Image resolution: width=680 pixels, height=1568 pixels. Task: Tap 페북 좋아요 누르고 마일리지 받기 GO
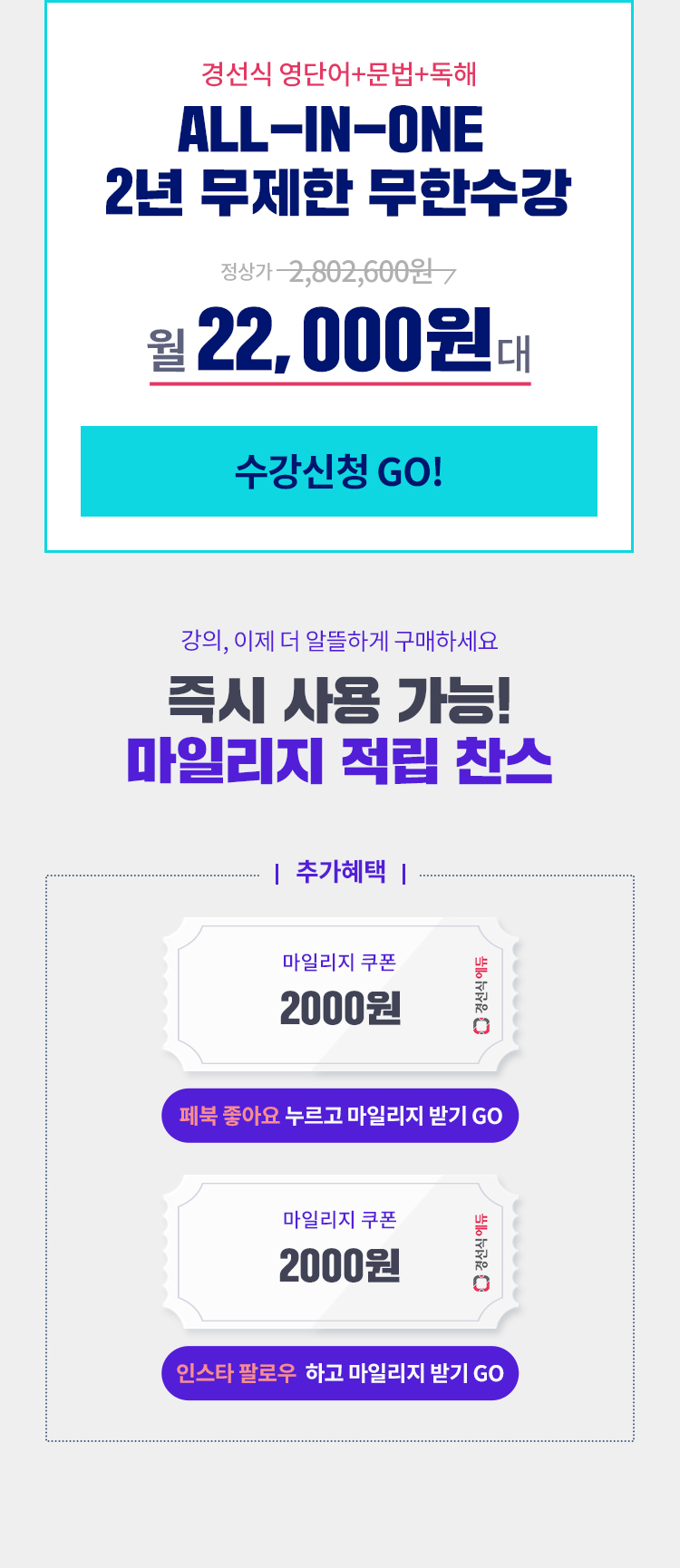340,1116
